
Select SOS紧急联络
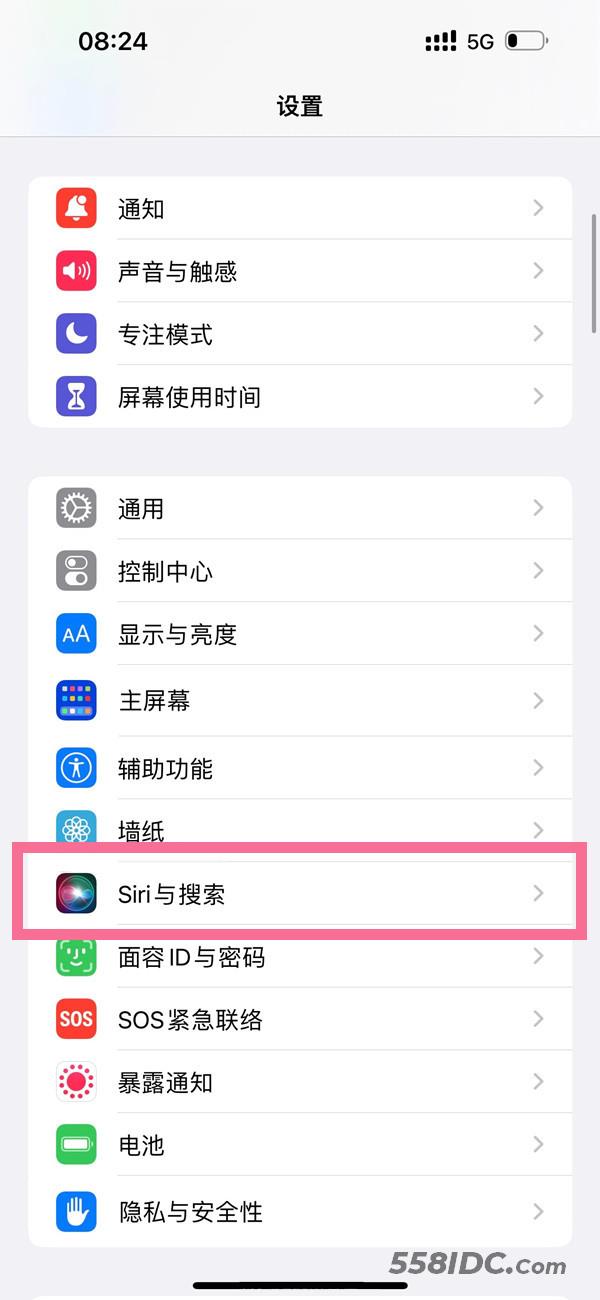click(x=300, y=1019)
